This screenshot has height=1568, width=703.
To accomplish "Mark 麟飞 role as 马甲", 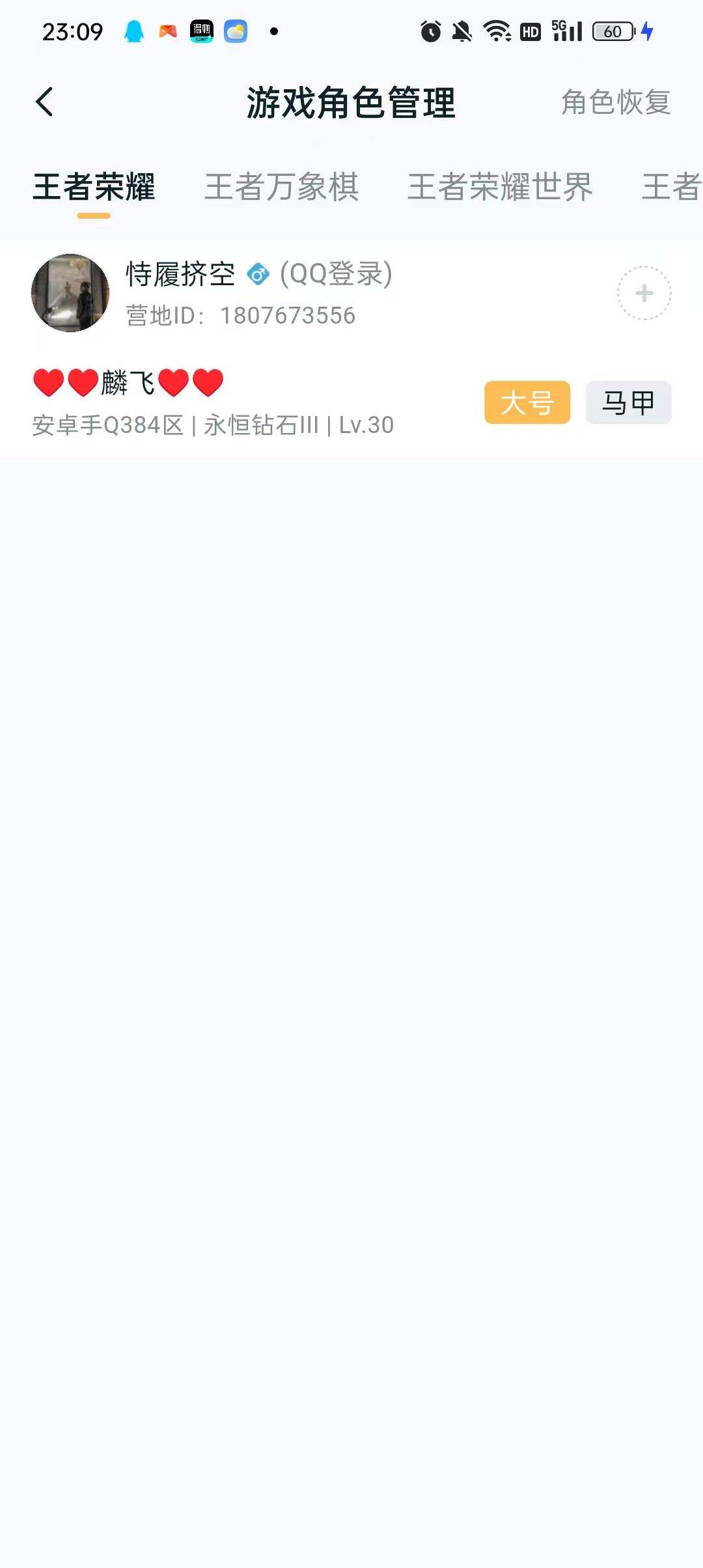I will click(x=628, y=402).
